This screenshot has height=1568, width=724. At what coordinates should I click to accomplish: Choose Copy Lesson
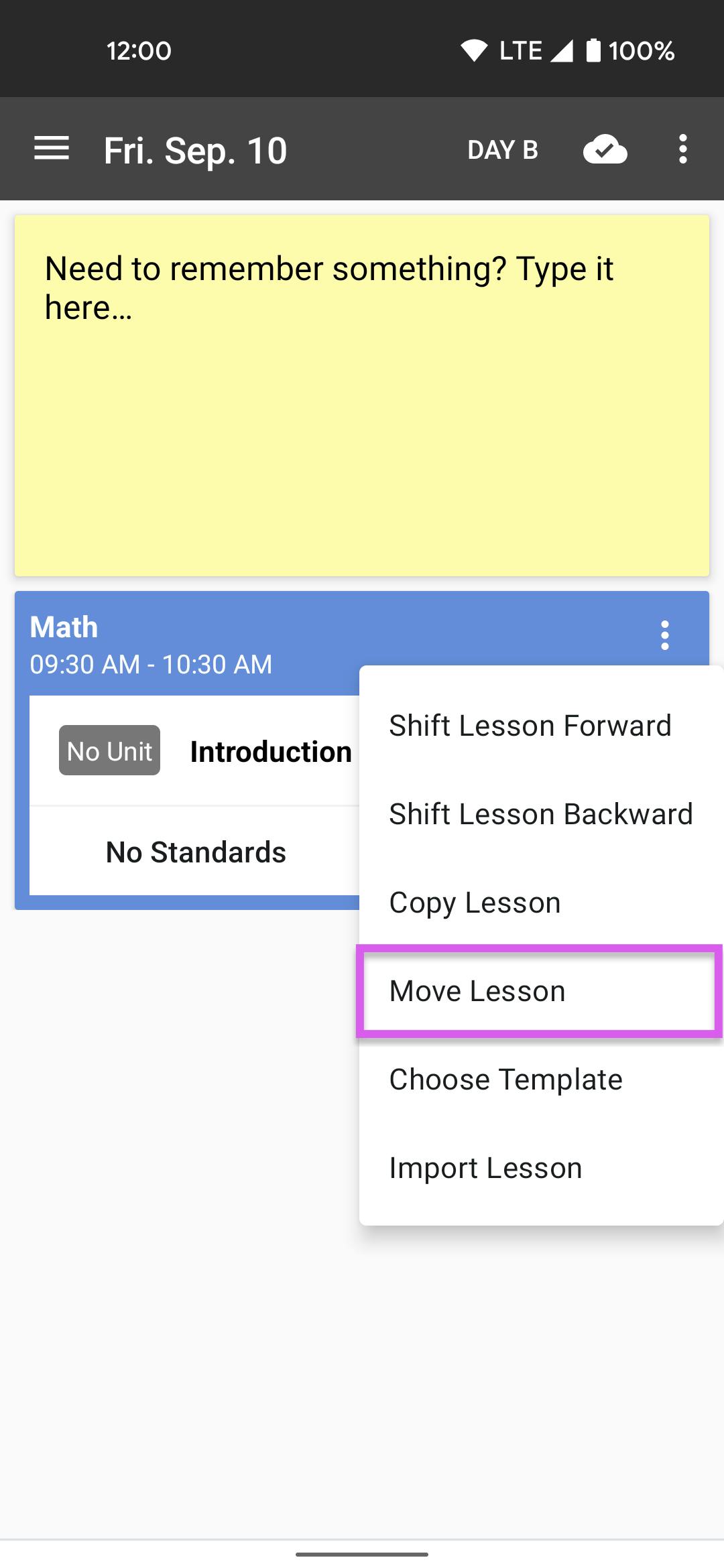click(541, 903)
